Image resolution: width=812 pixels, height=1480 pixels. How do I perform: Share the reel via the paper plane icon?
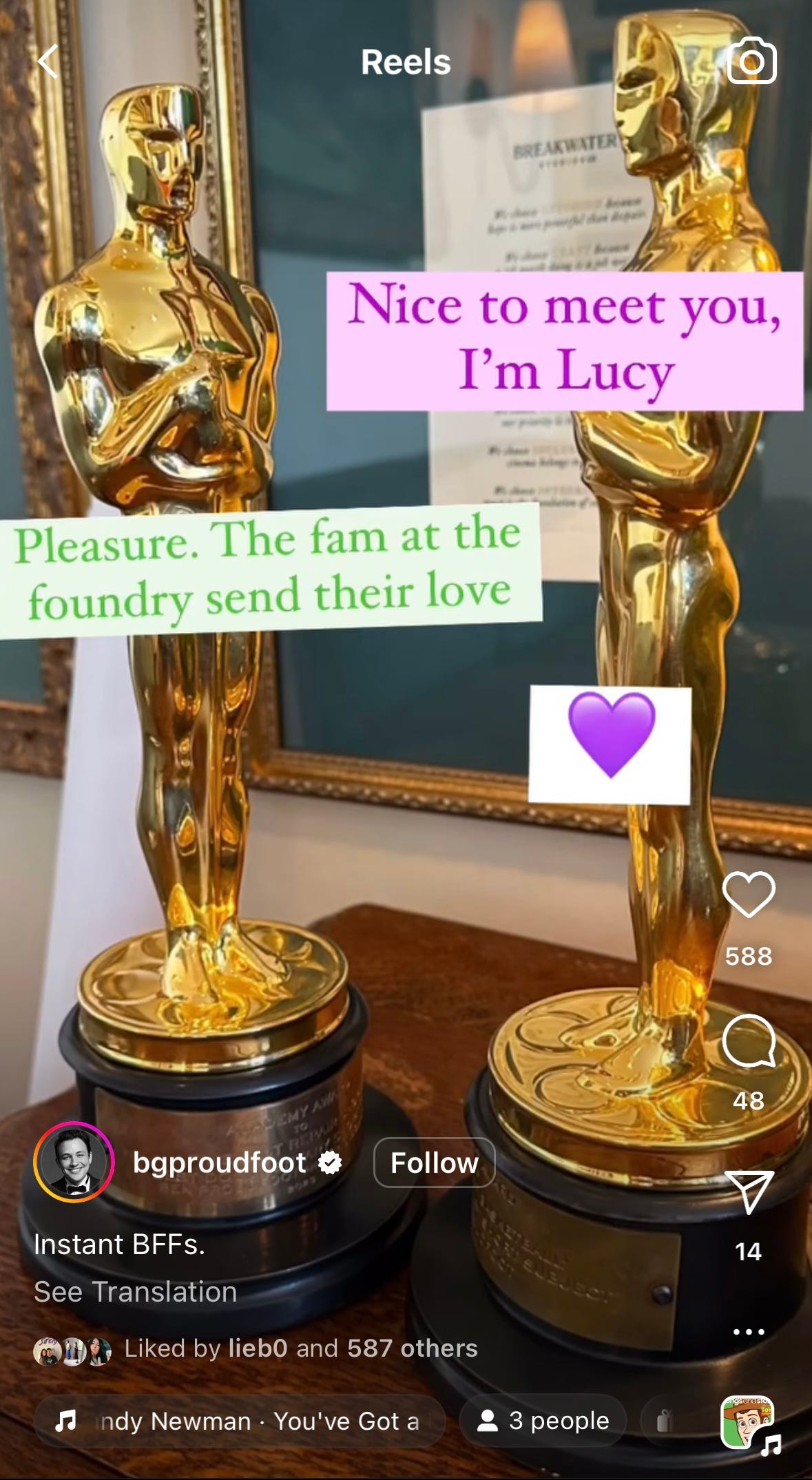(x=749, y=1191)
